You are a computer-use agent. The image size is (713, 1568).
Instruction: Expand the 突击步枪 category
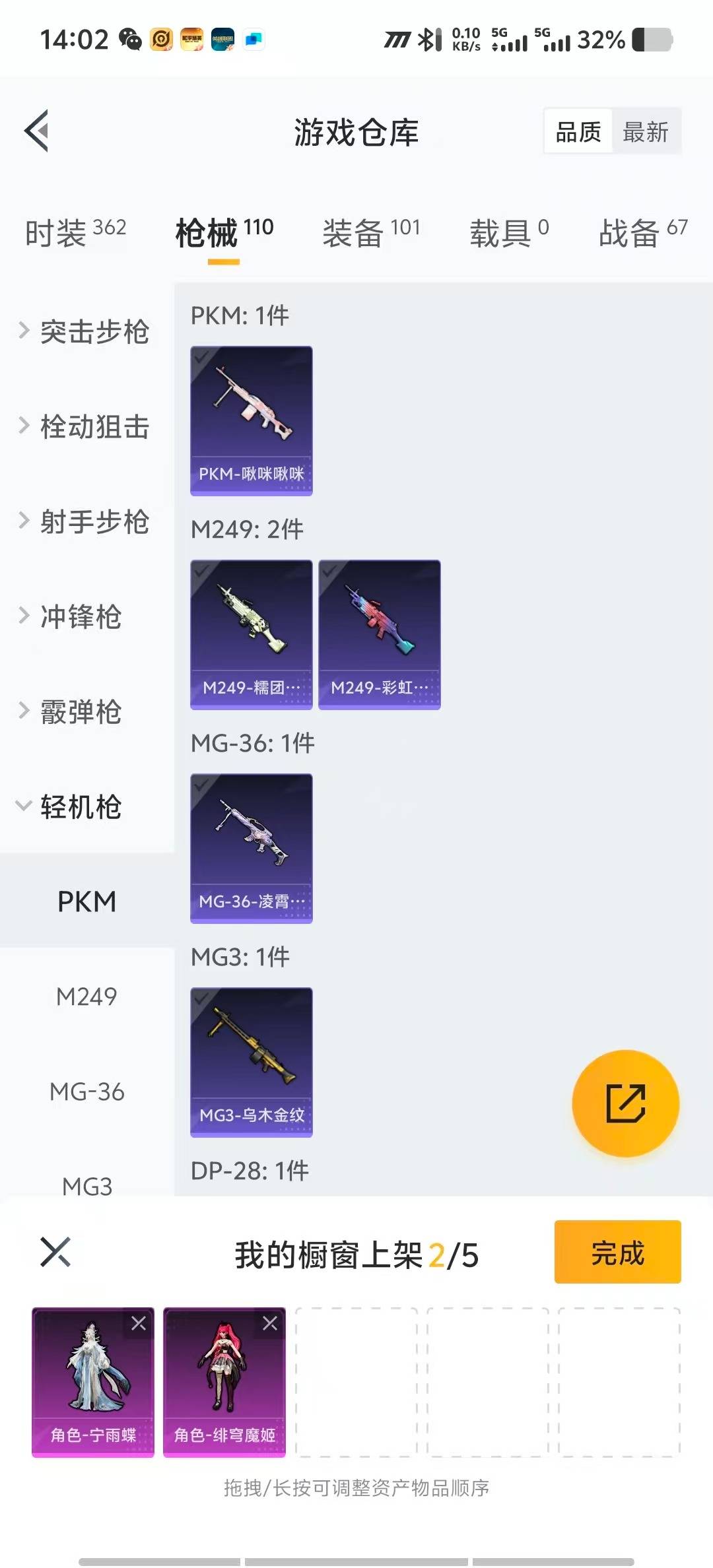point(86,331)
